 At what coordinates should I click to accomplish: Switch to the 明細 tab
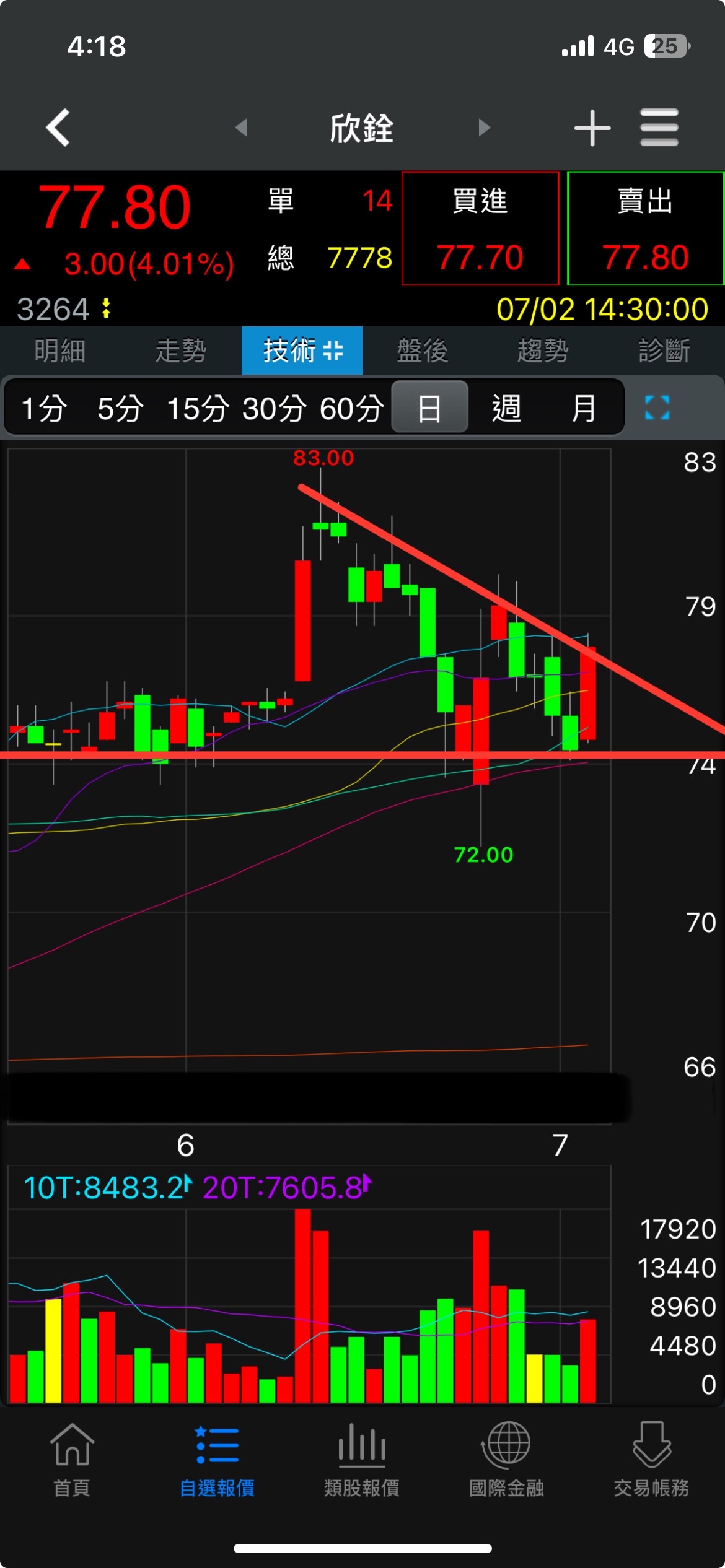coord(60,351)
